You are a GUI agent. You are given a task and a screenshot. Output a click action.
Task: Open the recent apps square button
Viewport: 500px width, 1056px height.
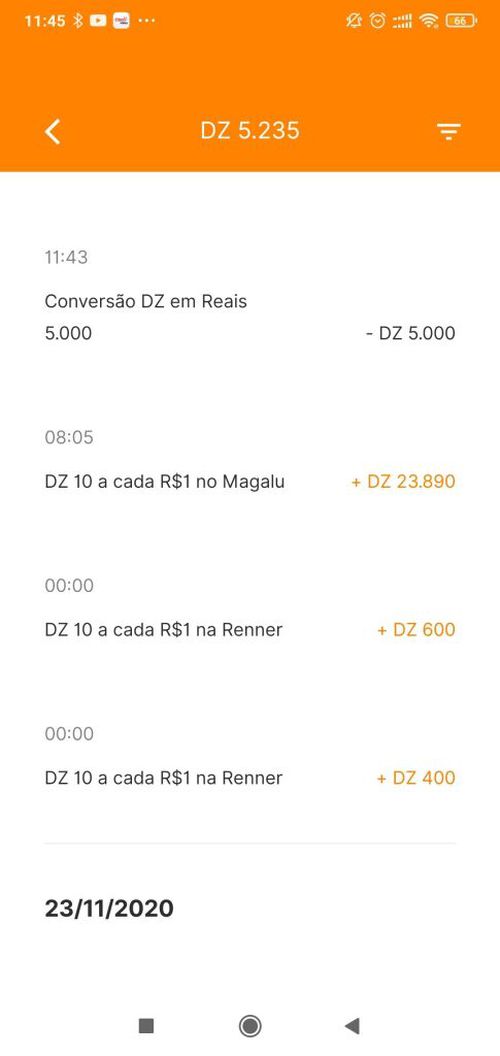tap(146, 1026)
